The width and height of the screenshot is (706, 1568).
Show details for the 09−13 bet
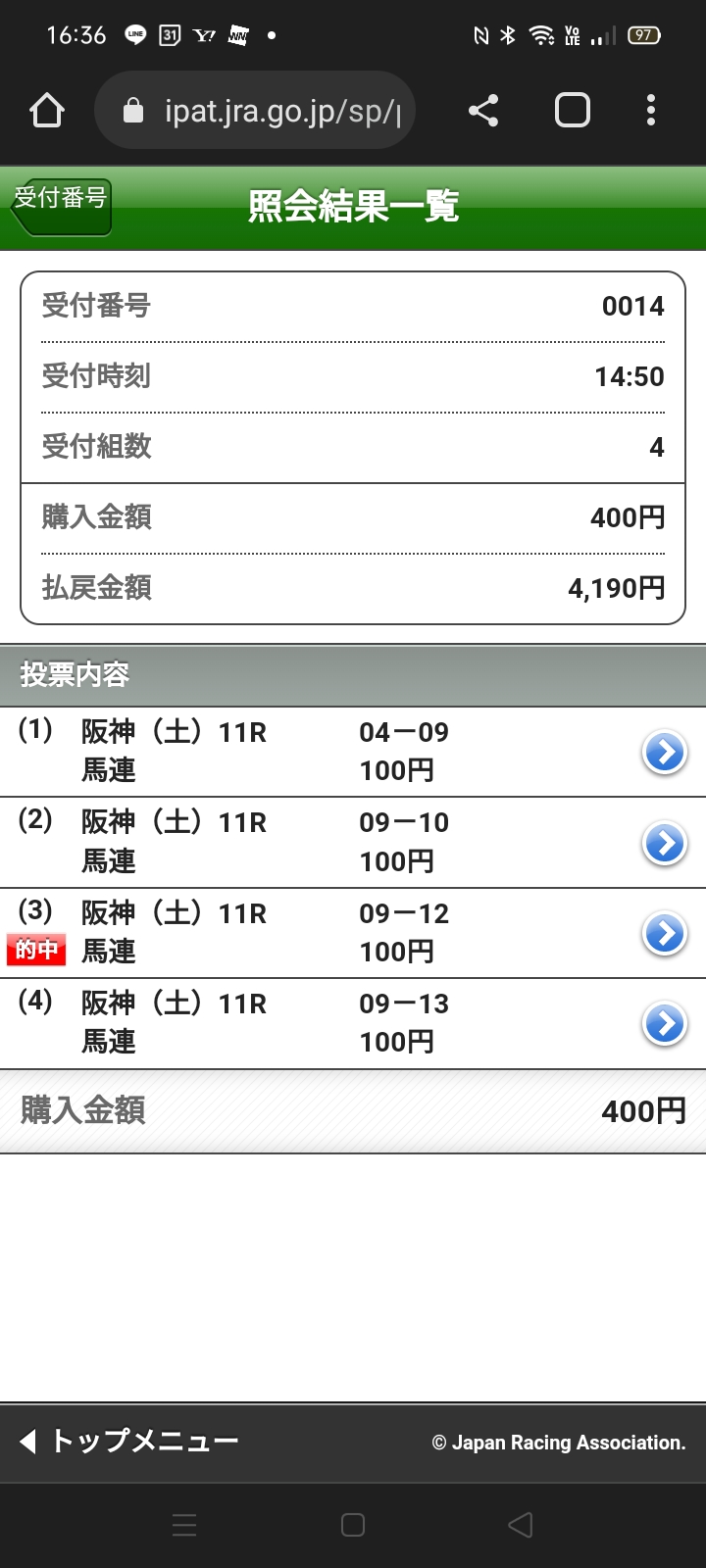point(664,1024)
